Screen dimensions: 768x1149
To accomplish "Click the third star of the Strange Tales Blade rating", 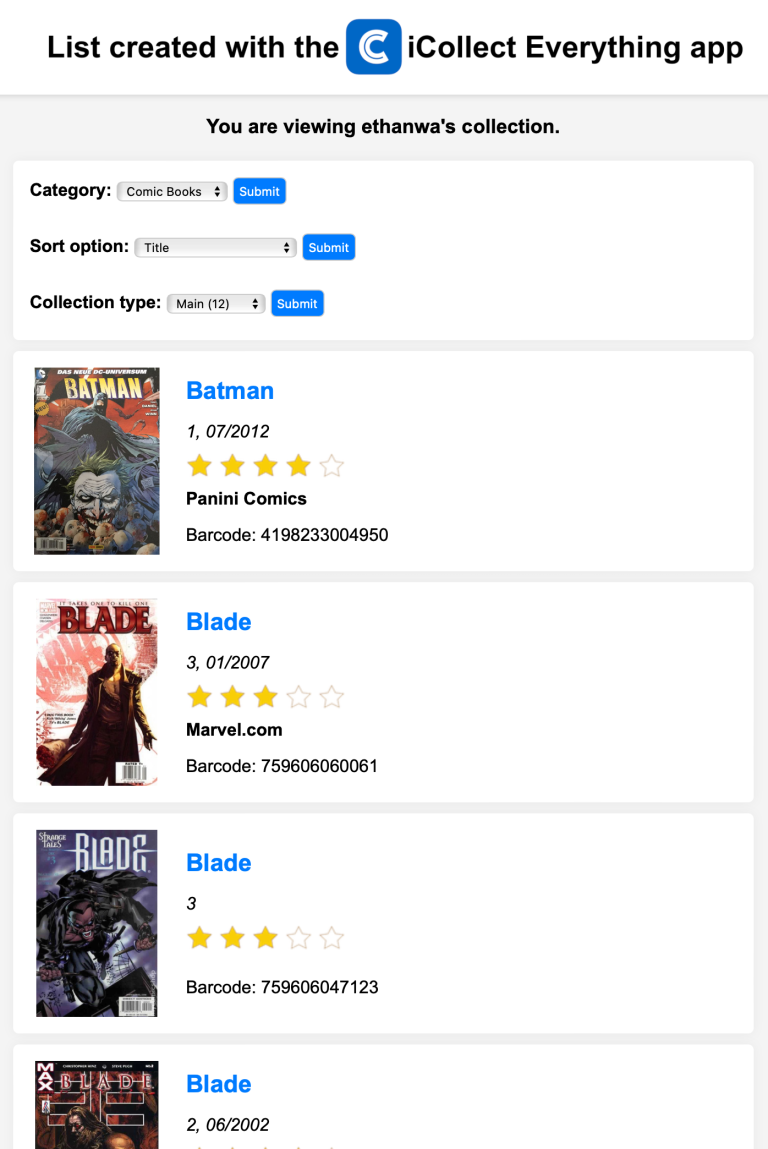I will tap(265, 938).
